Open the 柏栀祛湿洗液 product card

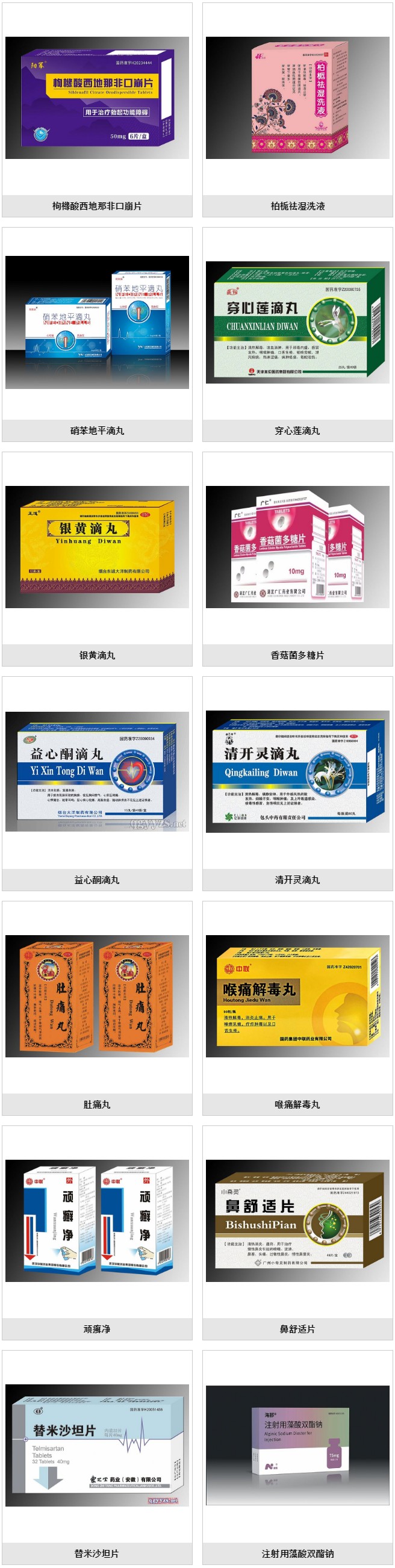[x=297, y=98]
